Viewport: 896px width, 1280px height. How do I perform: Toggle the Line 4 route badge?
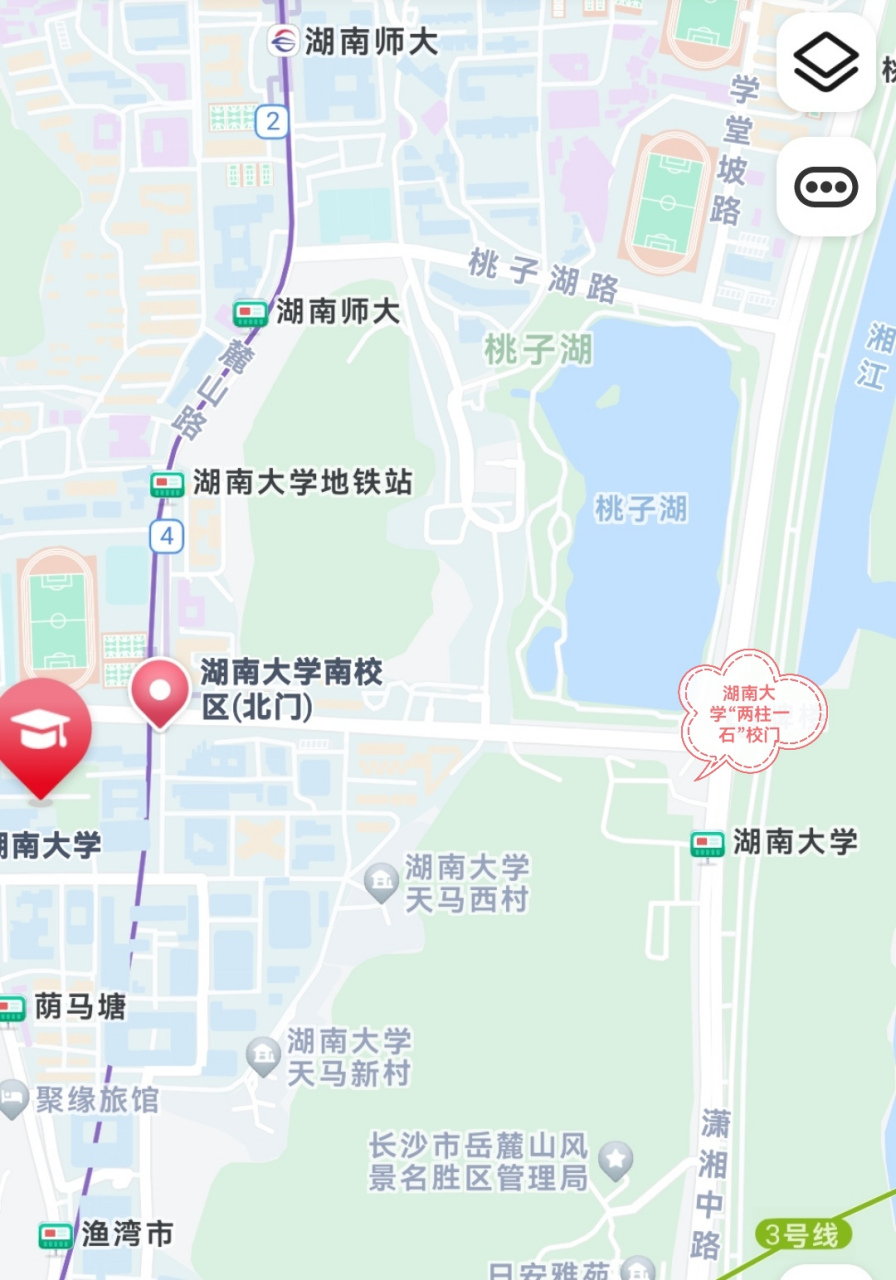(166, 535)
